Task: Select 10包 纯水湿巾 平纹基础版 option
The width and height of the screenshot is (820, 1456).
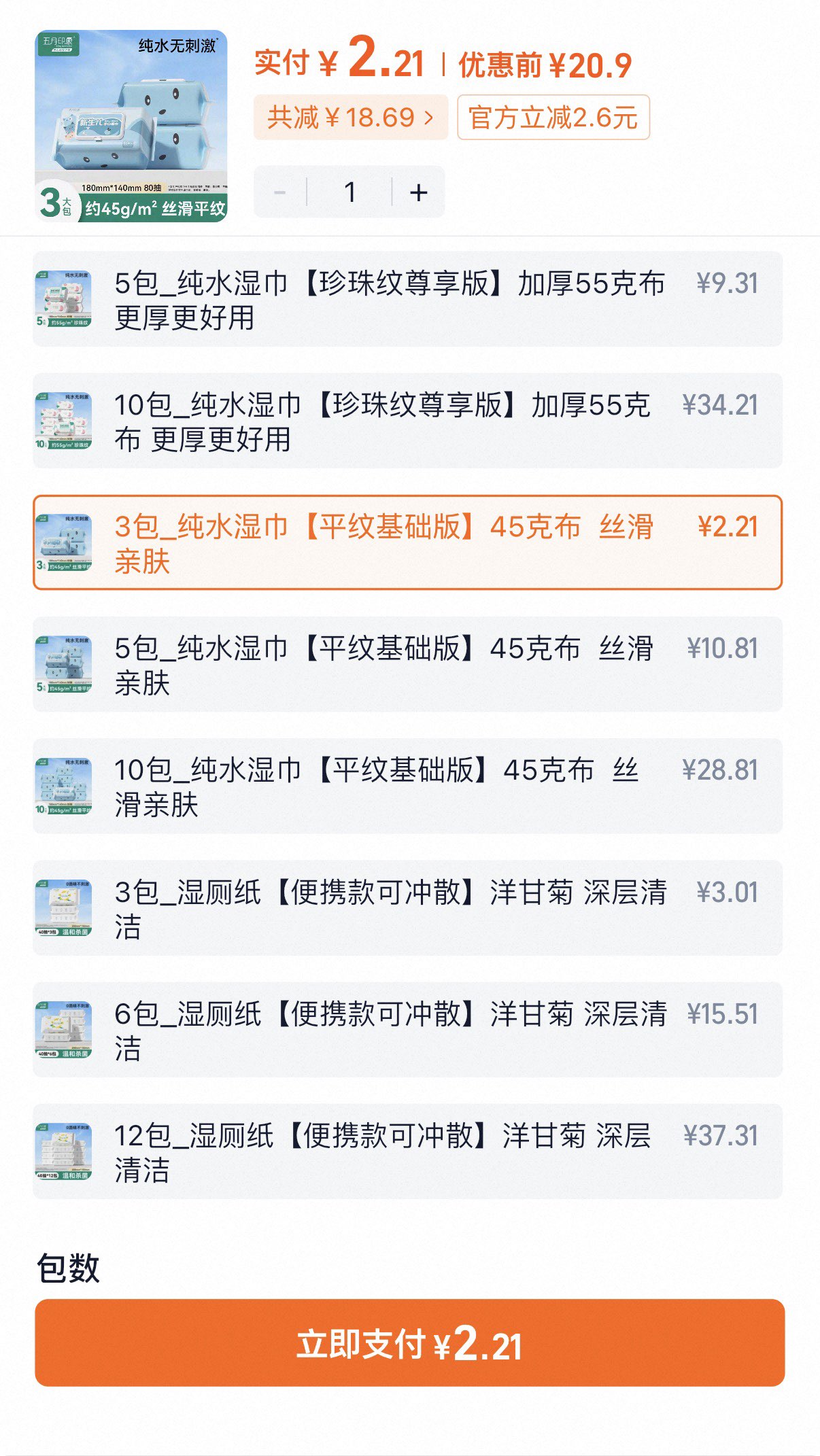Action: coord(407,786)
